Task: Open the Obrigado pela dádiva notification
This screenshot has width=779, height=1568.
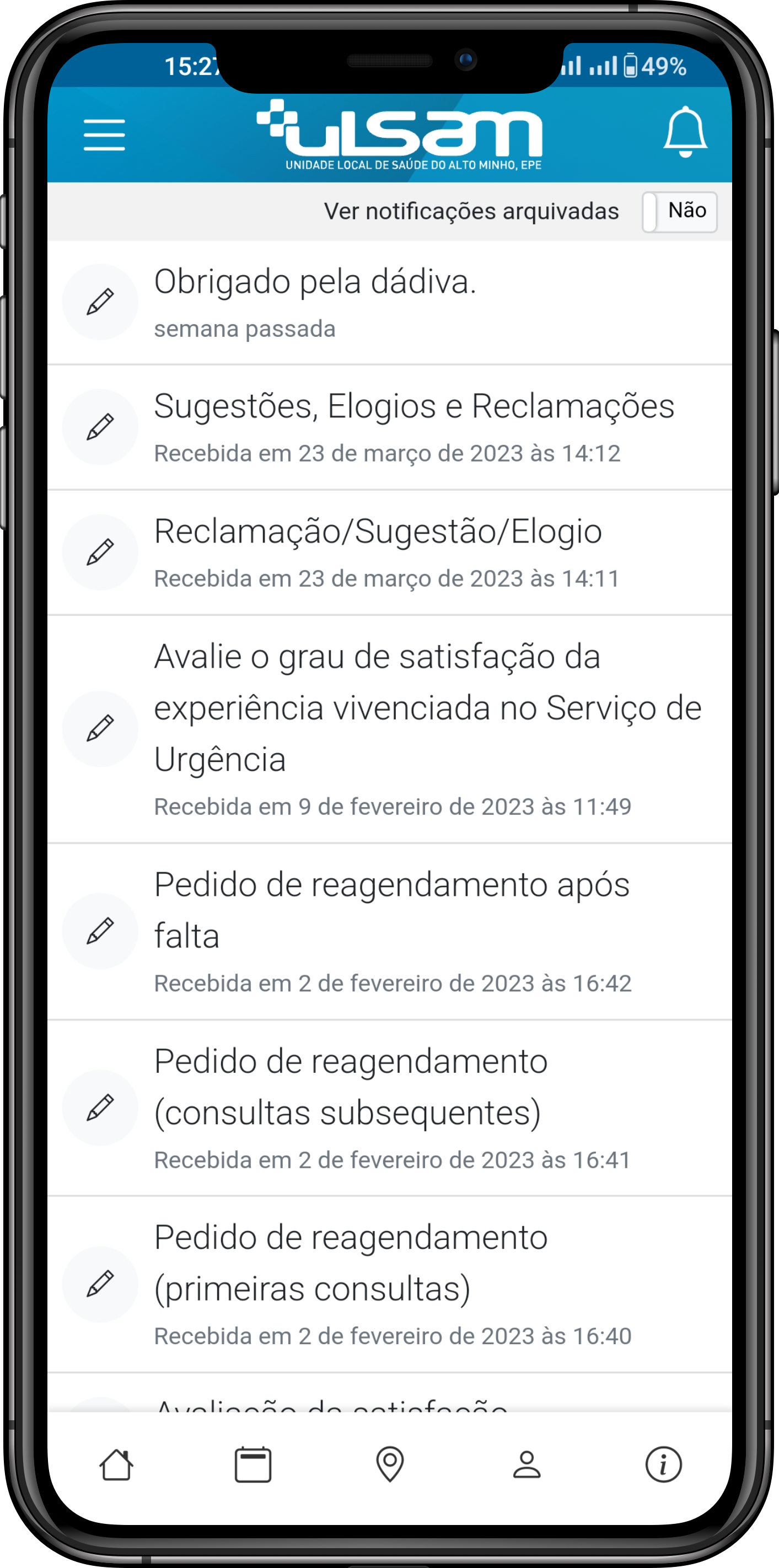Action: point(389,303)
